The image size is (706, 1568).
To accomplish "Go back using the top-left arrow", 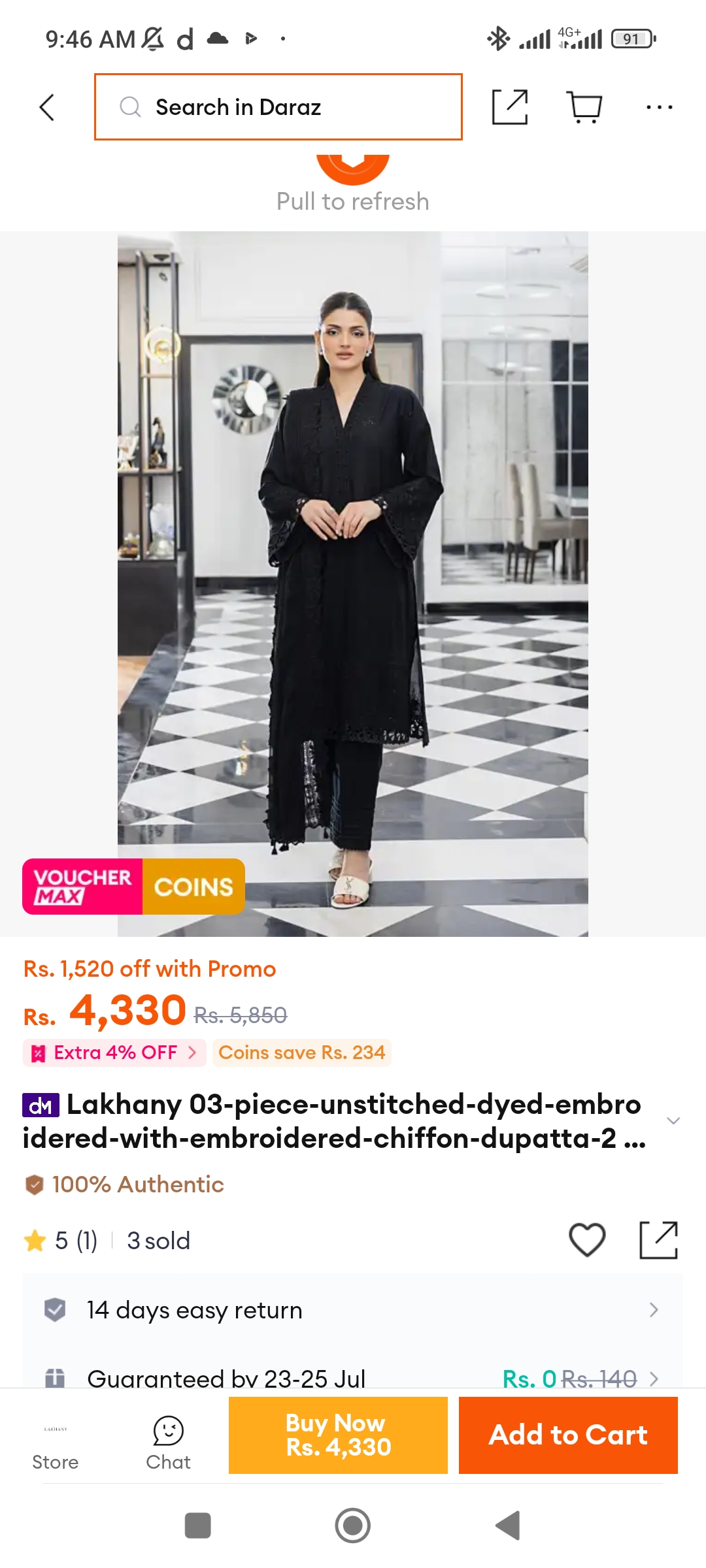I will [x=47, y=107].
